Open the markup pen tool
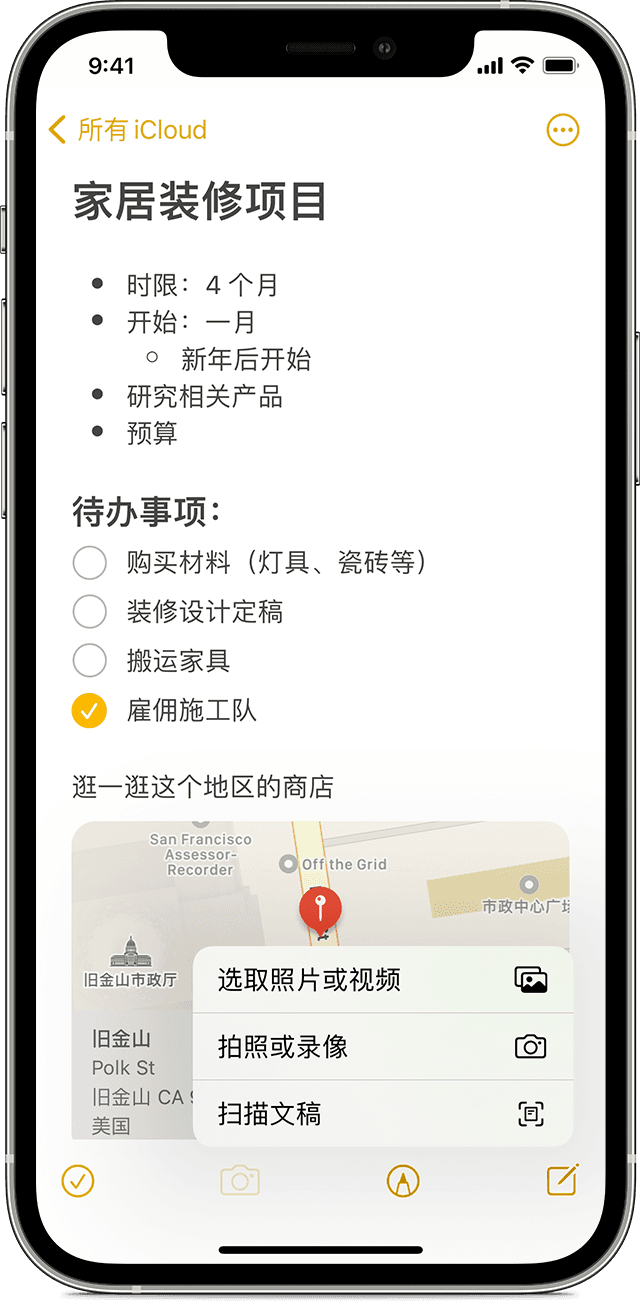This screenshot has width=640, height=1302. point(402,1181)
